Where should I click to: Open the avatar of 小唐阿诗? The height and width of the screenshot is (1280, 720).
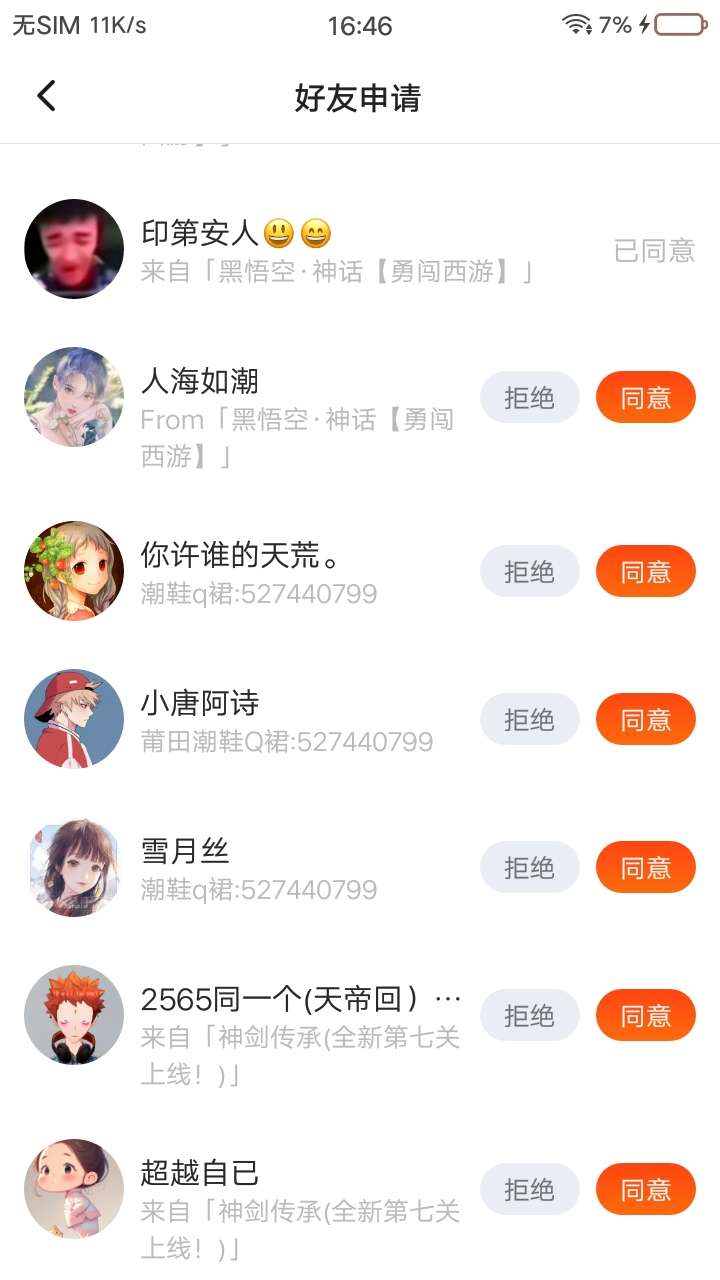pos(74,719)
